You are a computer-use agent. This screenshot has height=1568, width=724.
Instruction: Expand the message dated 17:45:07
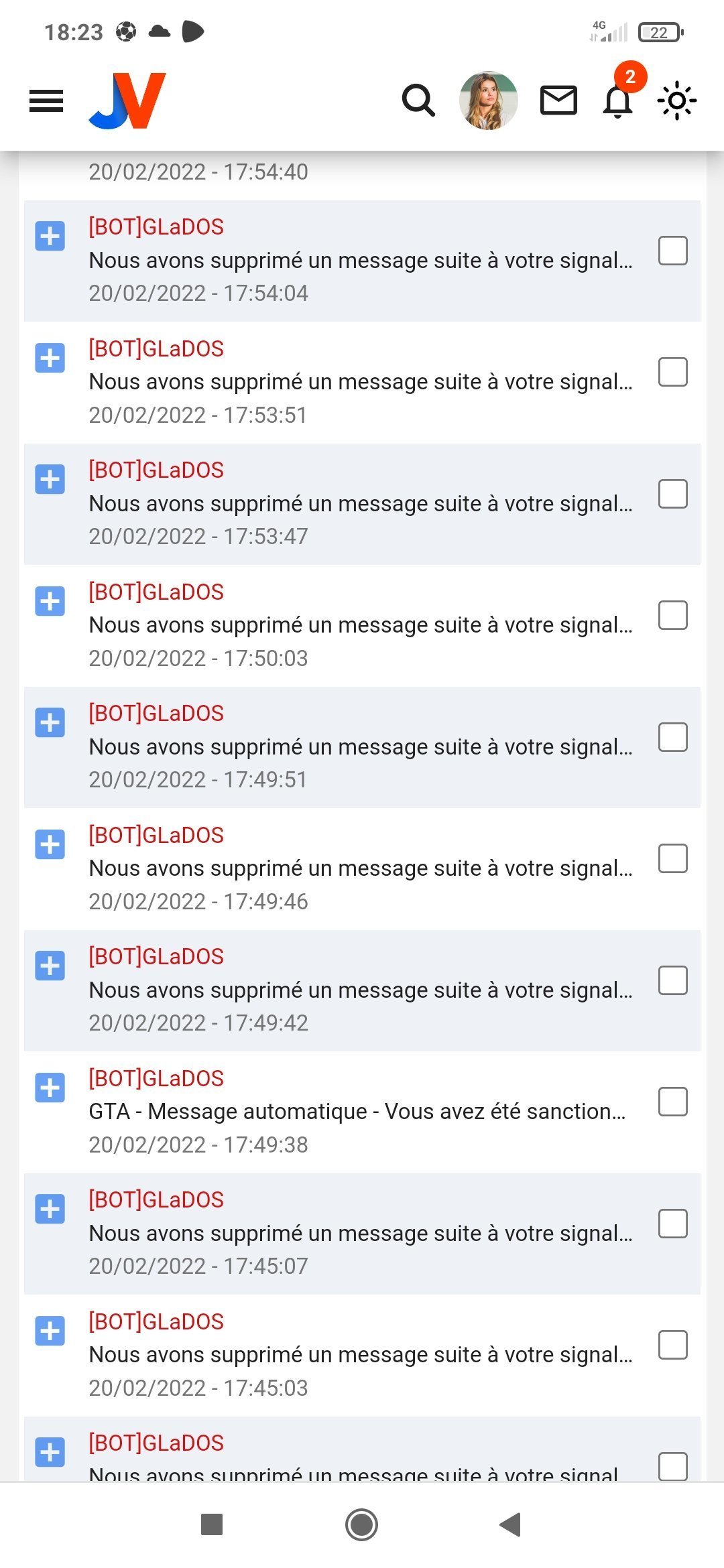50,1210
